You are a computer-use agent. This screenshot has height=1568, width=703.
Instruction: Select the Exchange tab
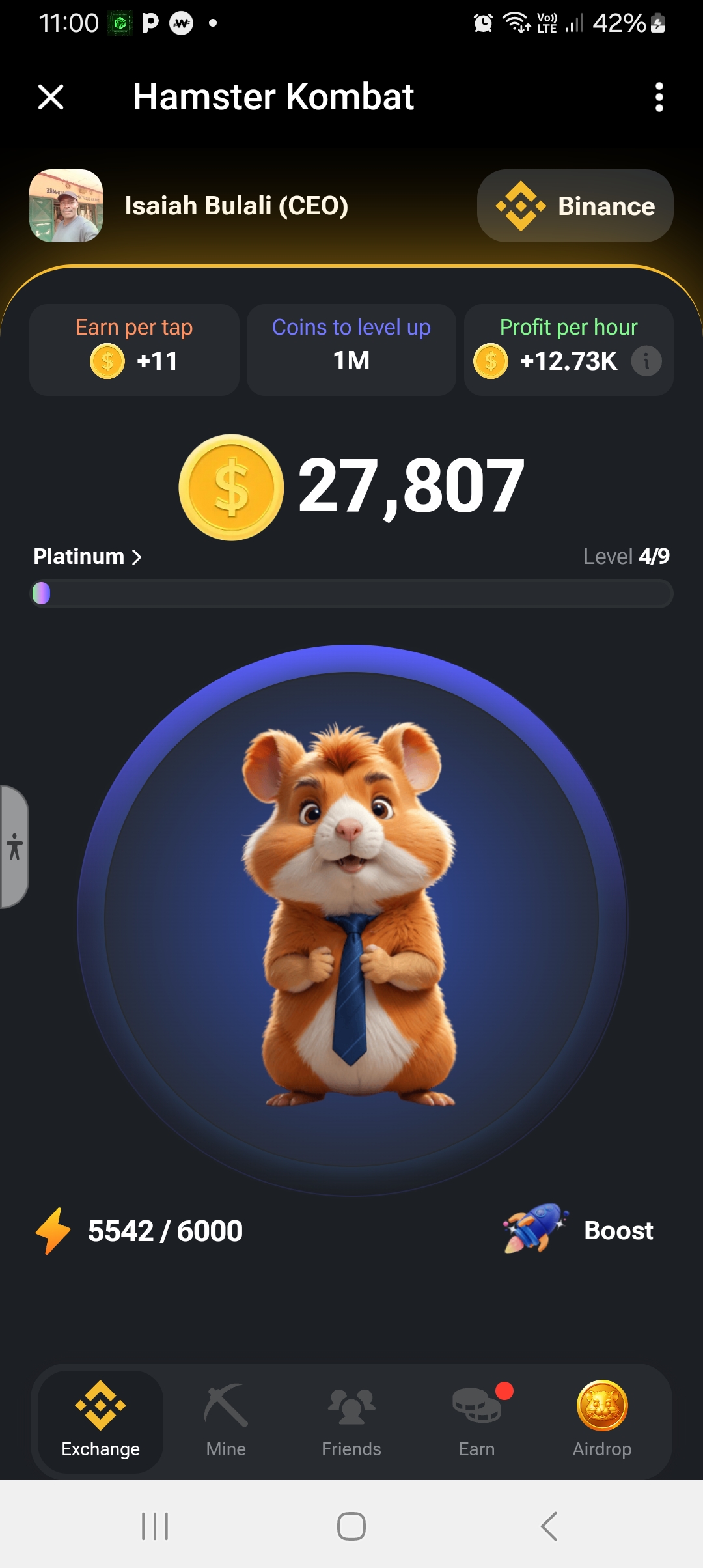click(x=100, y=1421)
